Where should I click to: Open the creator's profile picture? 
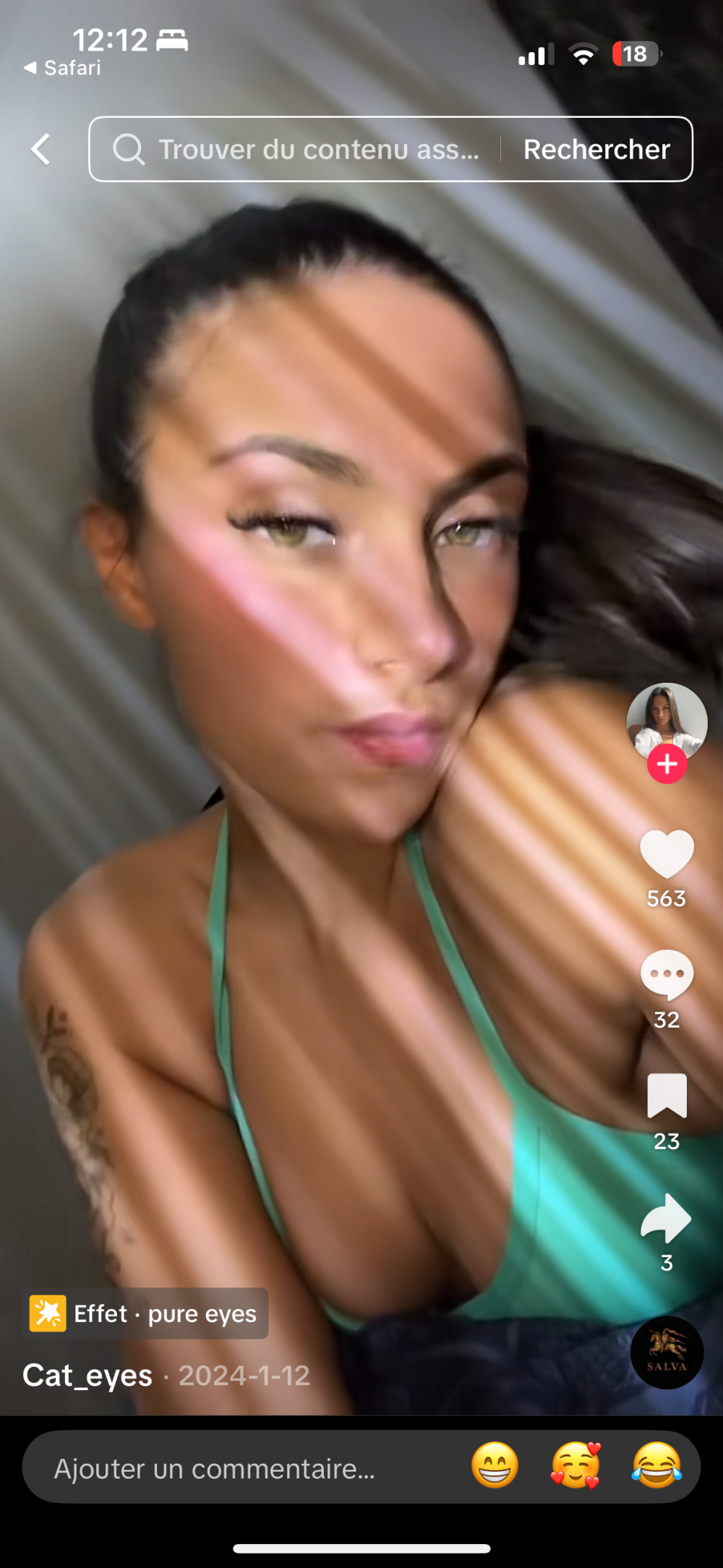tap(666, 720)
